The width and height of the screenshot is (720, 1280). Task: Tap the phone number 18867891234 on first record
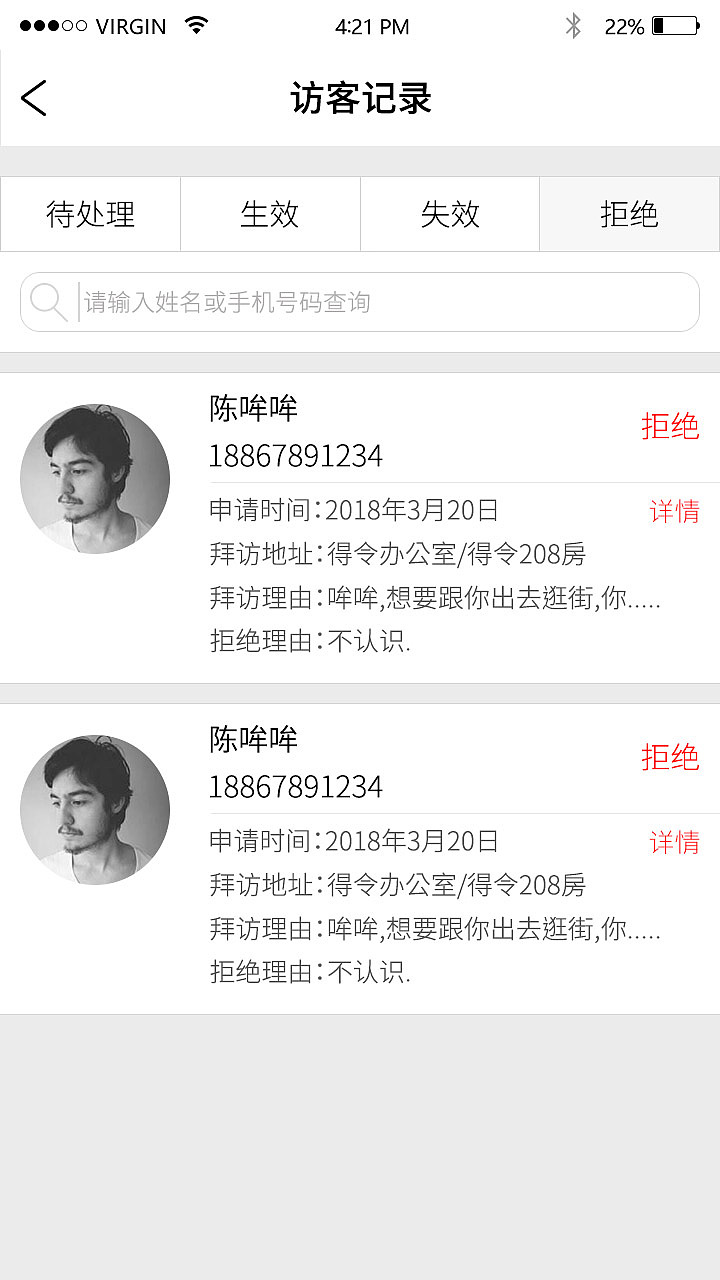tap(295, 455)
